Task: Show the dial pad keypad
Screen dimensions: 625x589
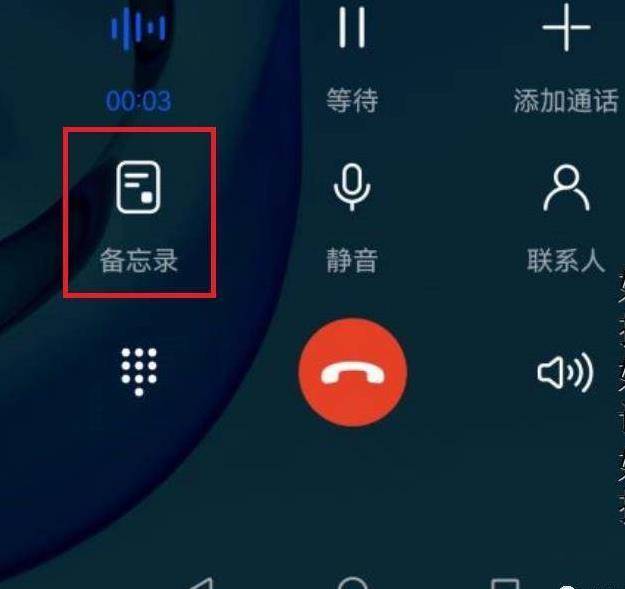Action: (139, 372)
